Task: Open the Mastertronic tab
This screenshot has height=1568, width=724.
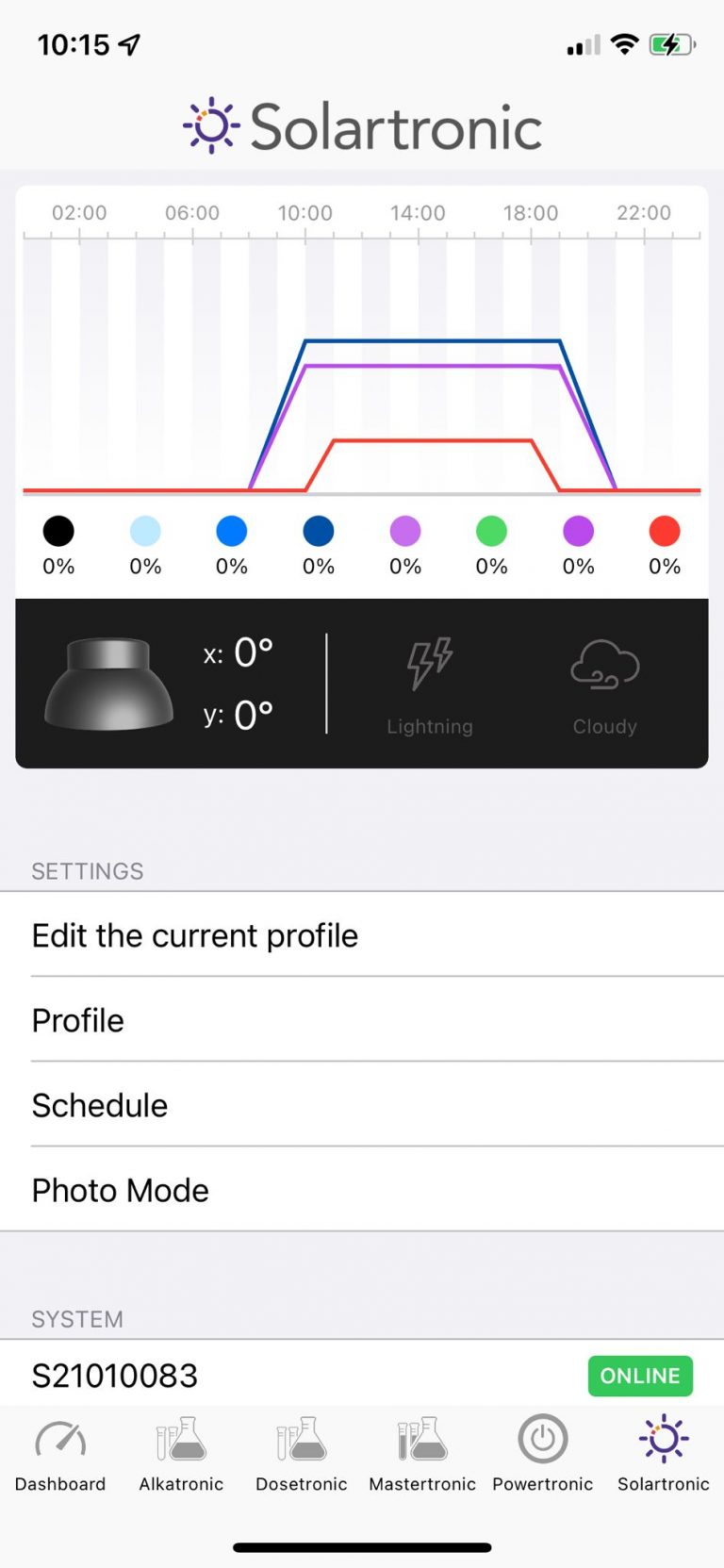Action: [422, 1455]
